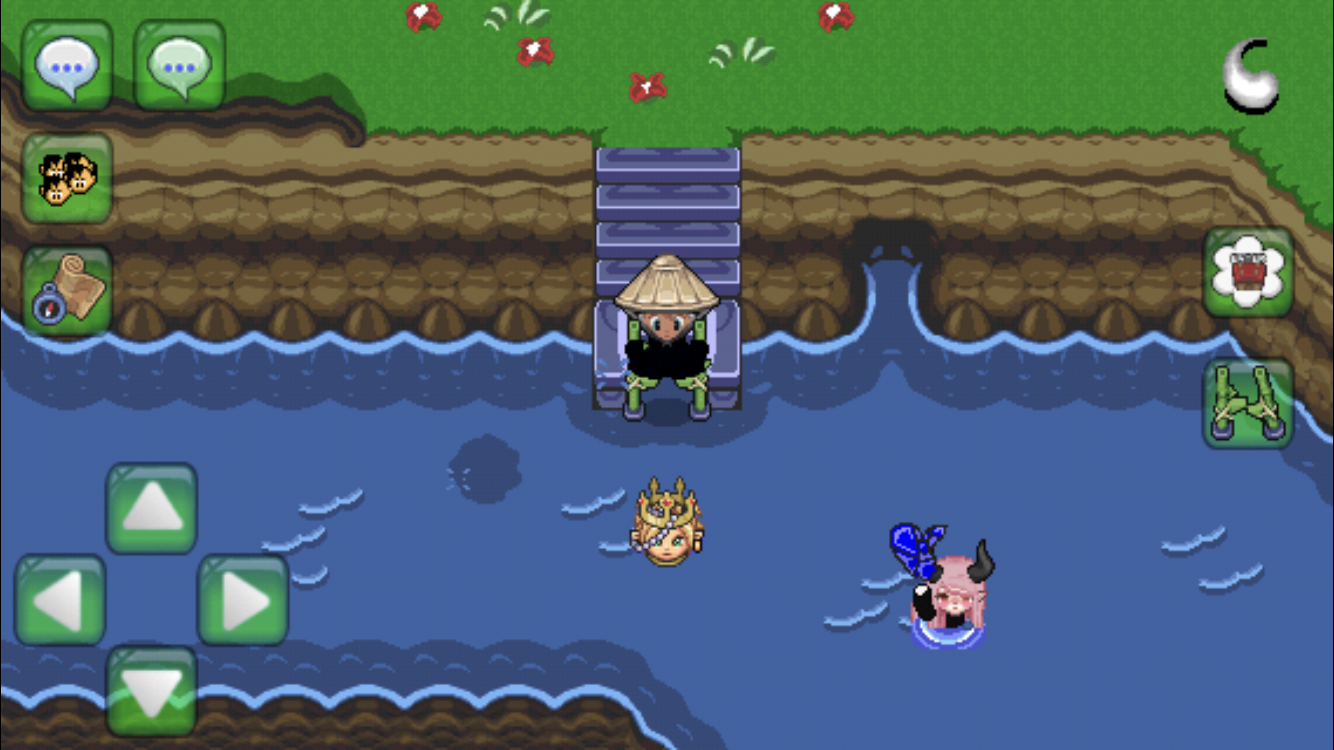This screenshot has height=750, width=1334.
Task: Move down with the down arrow
Action: [x=151, y=691]
